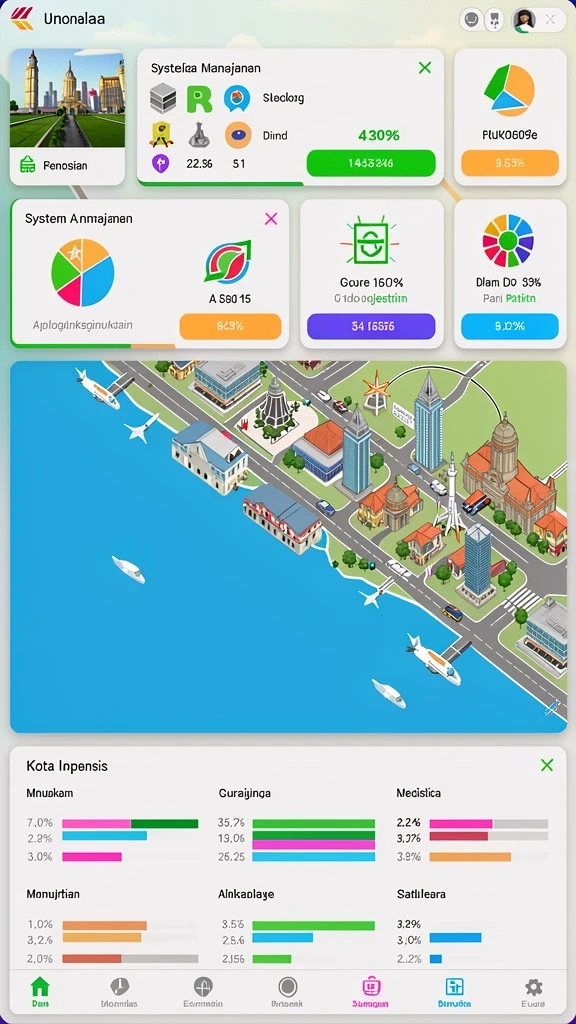Open the profile avatar in the header
The width and height of the screenshot is (576, 1024).
coord(524,20)
